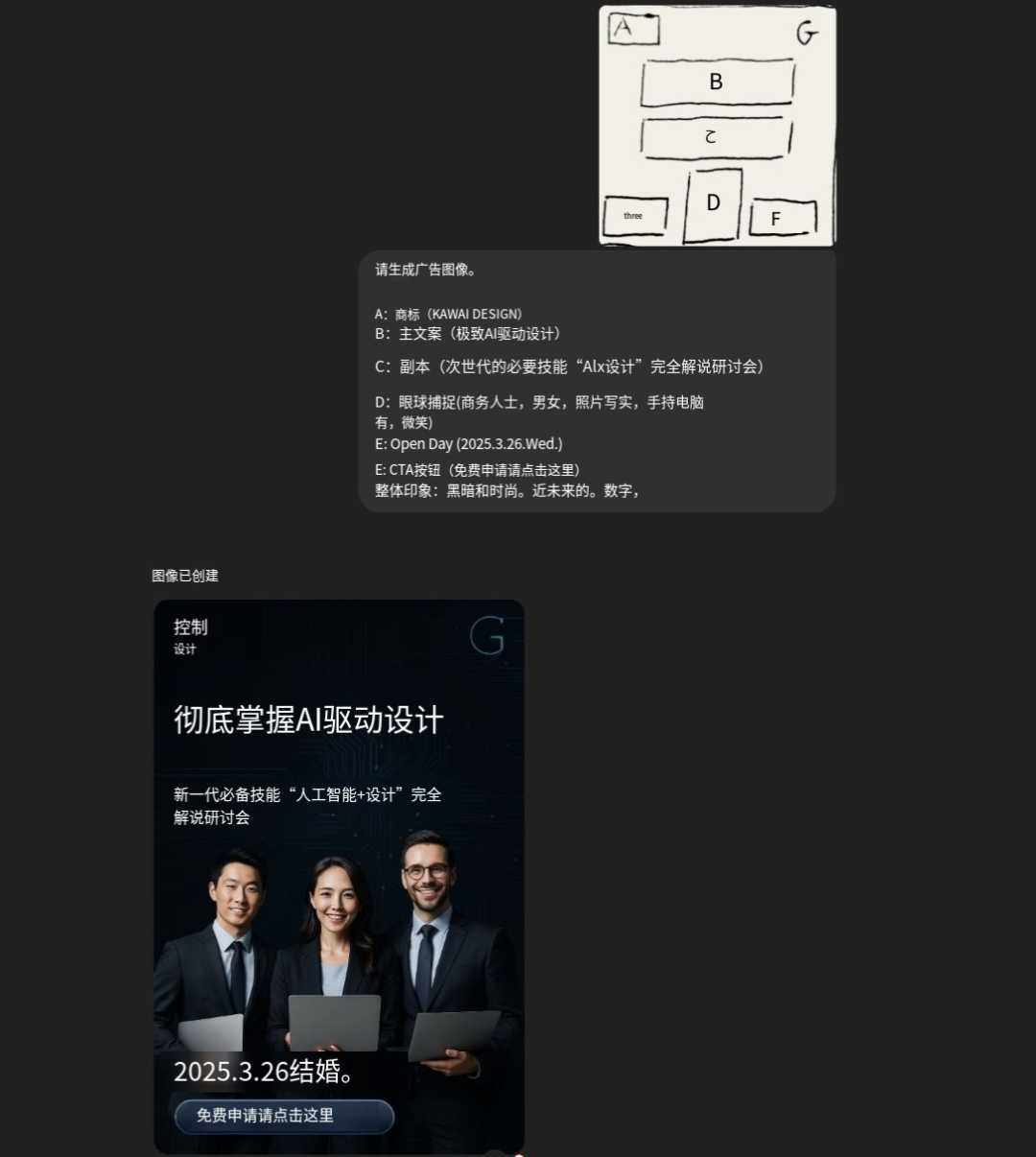This screenshot has width=1036, height=1157.
Task: Open the generated advertisement image
Action: (339, 876)
